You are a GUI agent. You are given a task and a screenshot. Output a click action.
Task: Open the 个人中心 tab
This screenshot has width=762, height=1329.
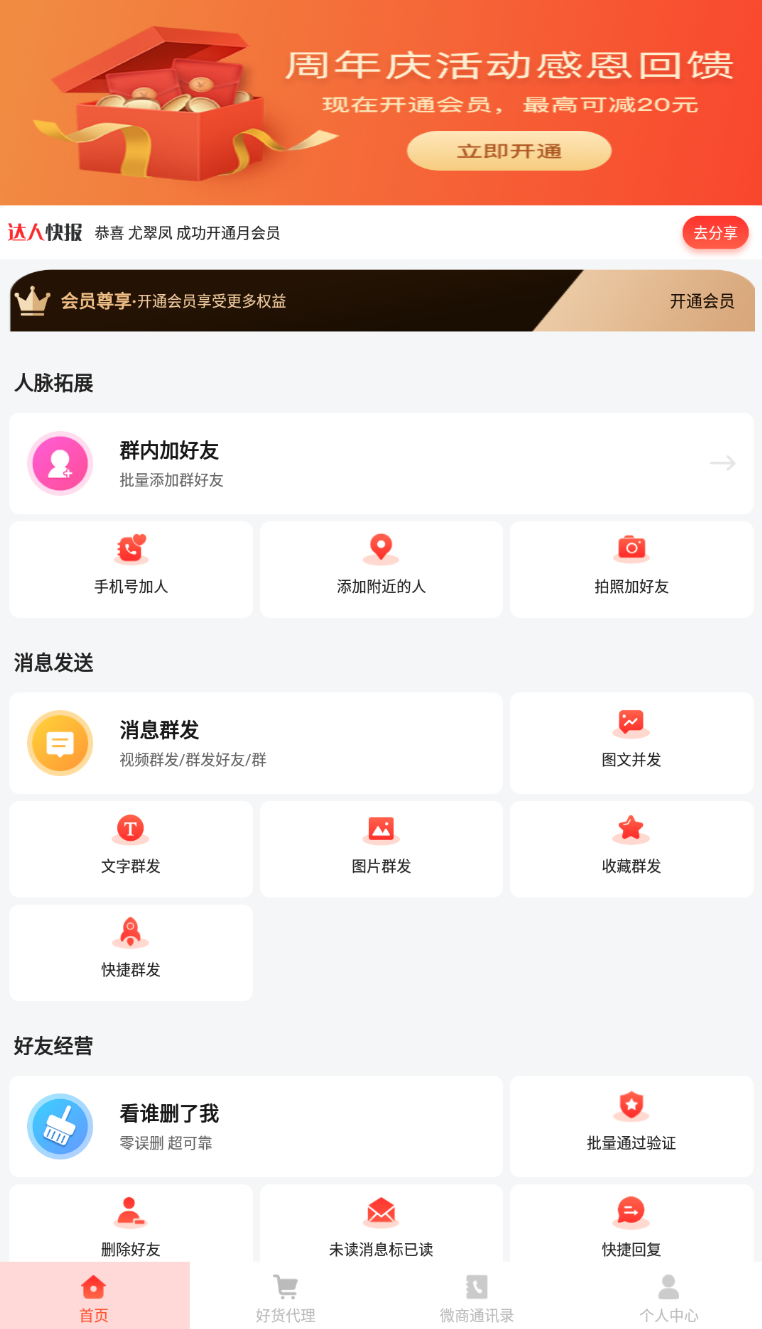pyautogui.click(x=668, y=1295)
